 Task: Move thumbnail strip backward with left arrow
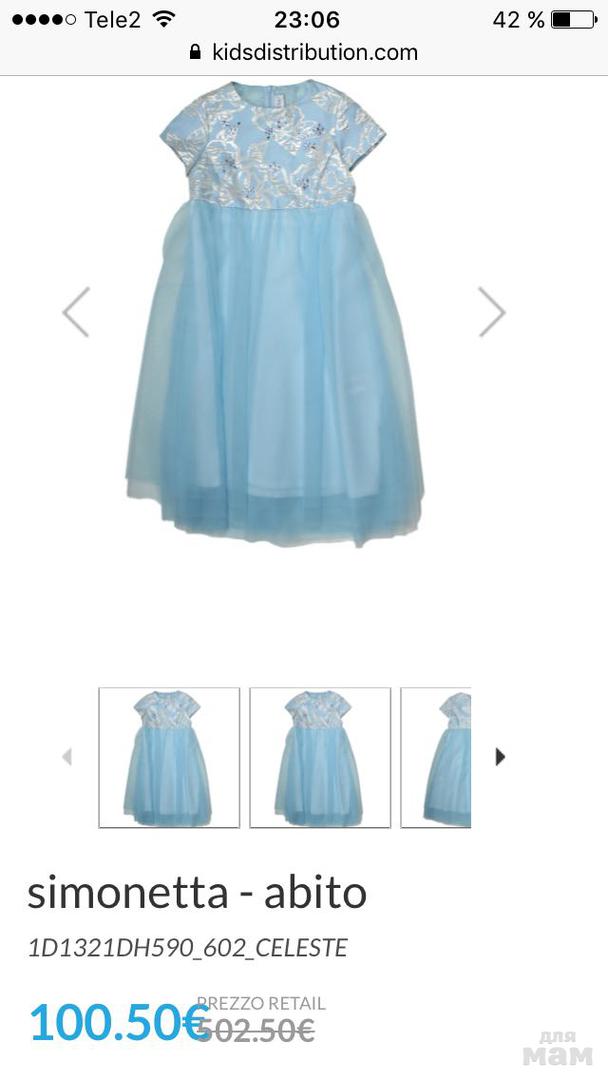tap(67, 757)
